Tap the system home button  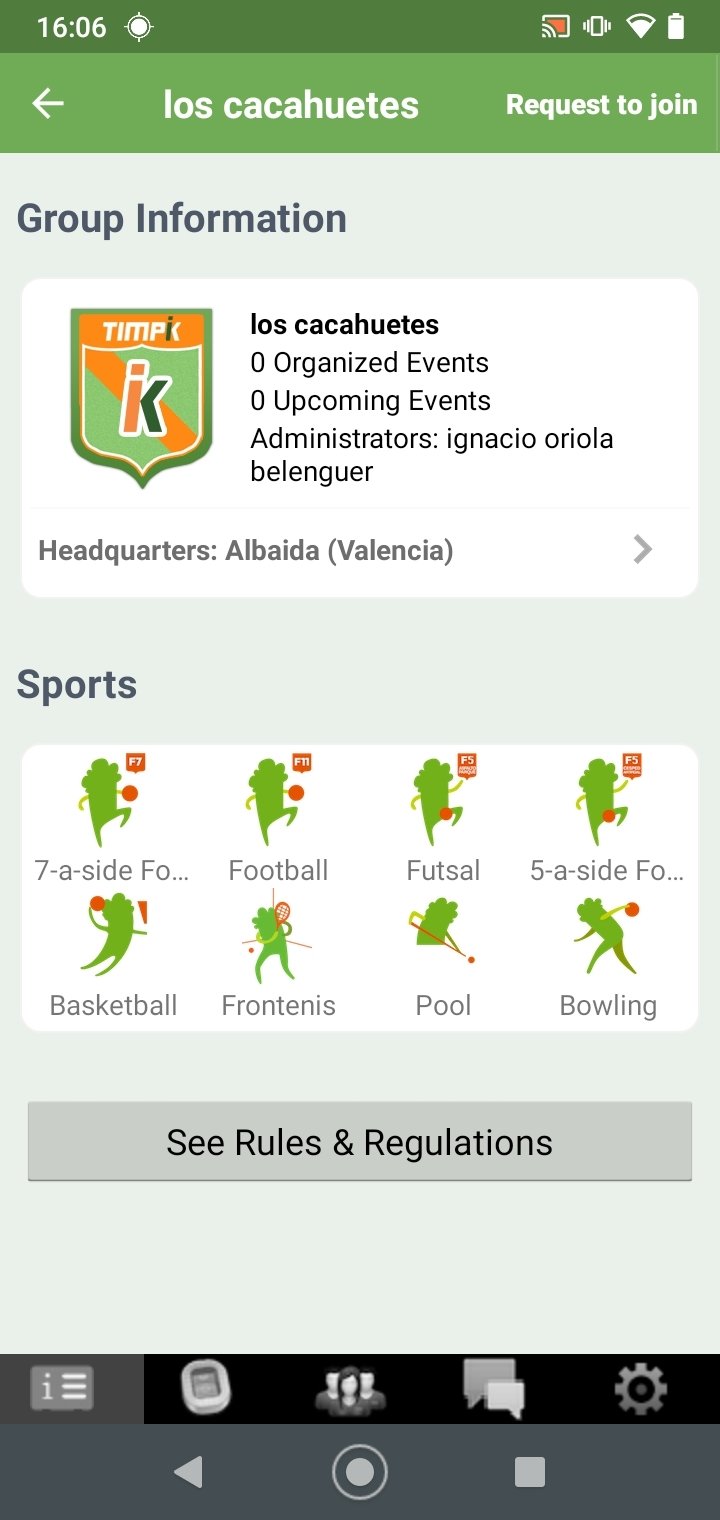(360, 1472)
